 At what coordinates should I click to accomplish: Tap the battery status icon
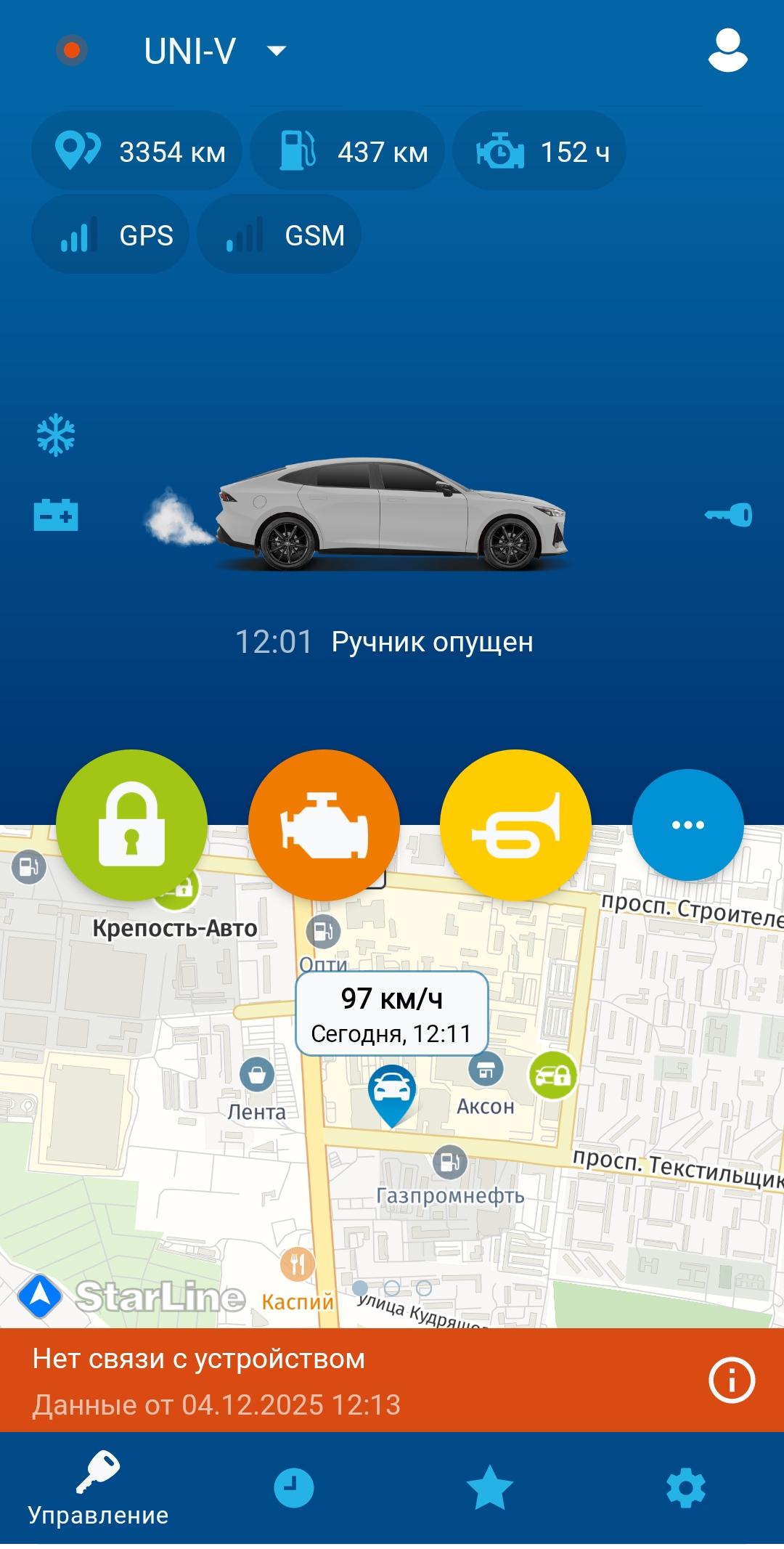56,515
